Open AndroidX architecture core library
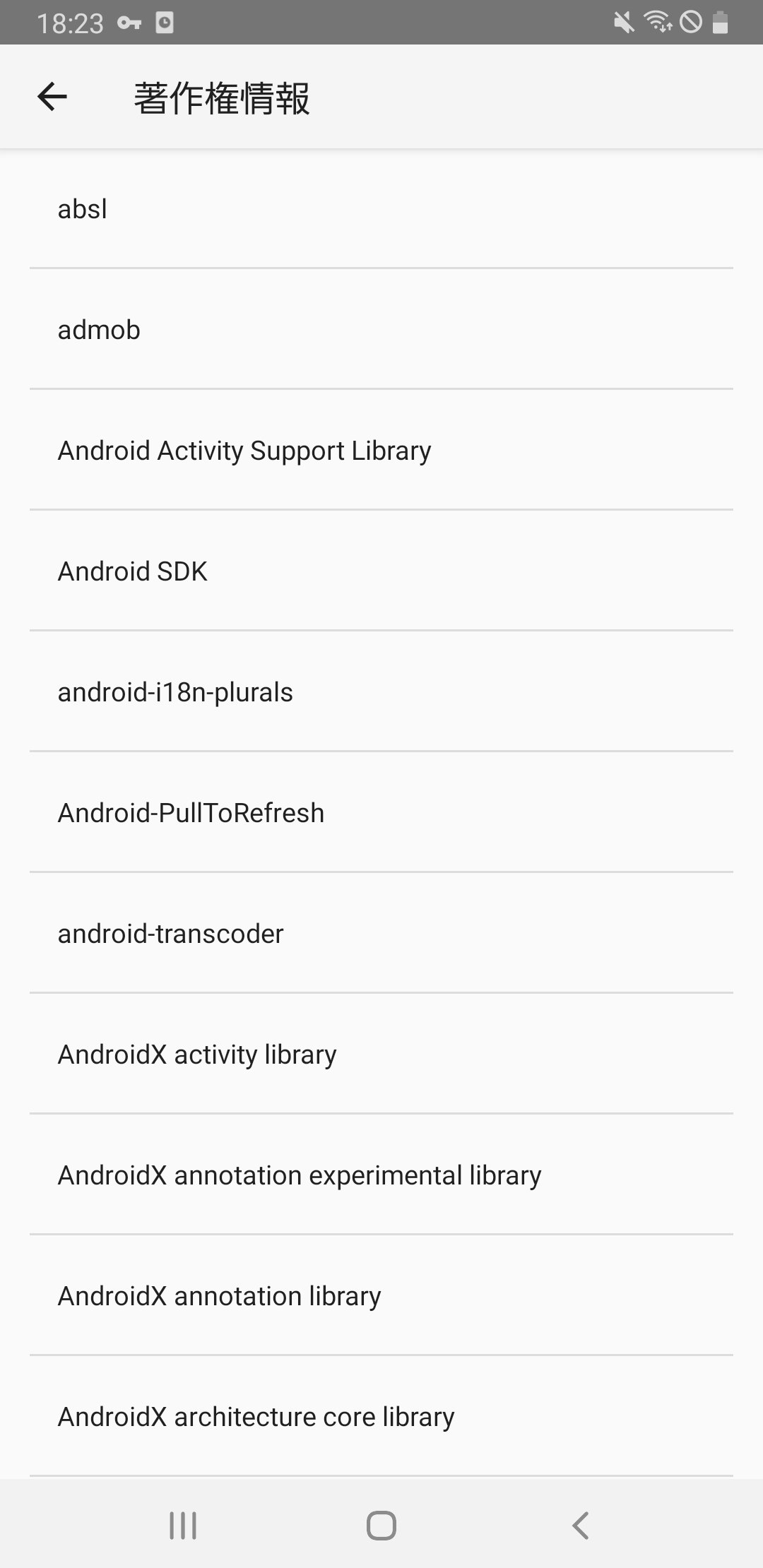The width and height of the screenshot is (763, 1568). [381, 1417]
